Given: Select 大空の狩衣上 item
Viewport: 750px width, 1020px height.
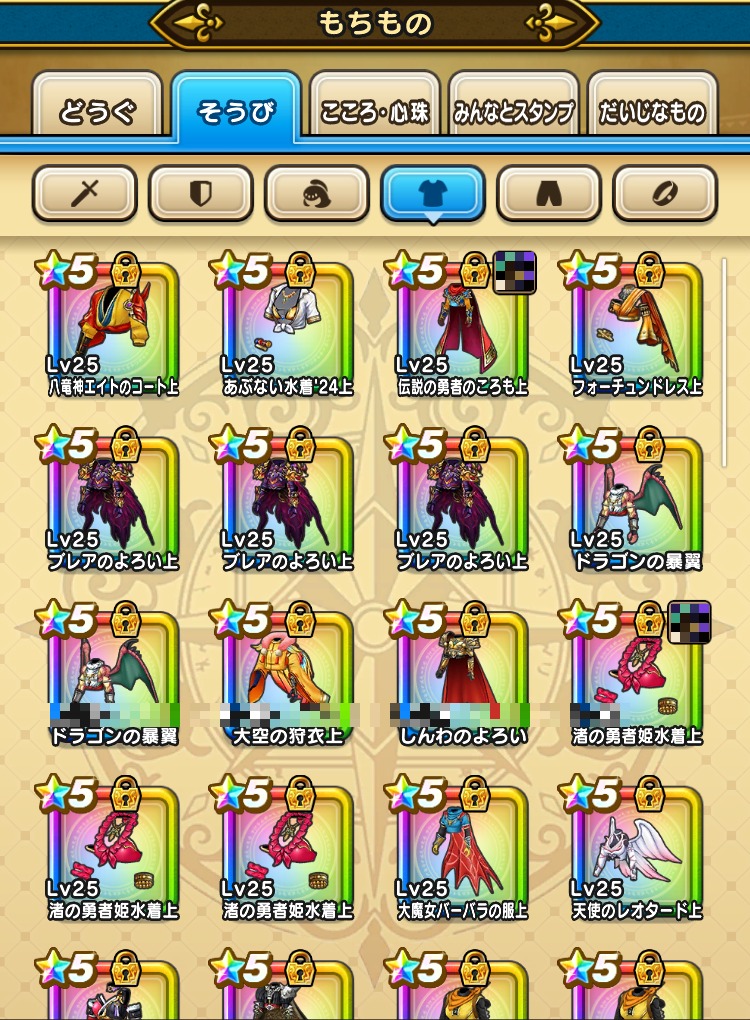Looking at the screenshot, I should coord(286,675).
